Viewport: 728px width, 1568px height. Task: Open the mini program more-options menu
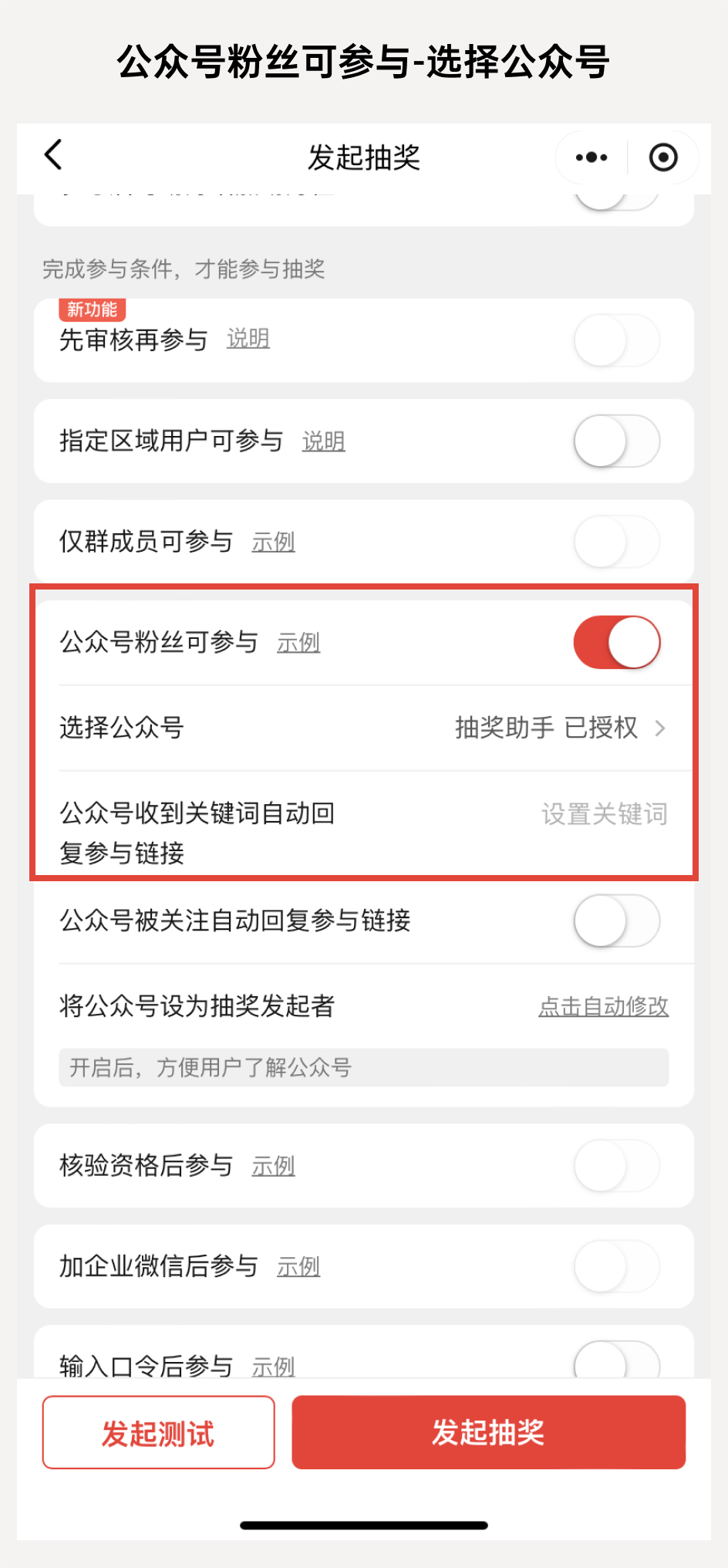(591, 157)
